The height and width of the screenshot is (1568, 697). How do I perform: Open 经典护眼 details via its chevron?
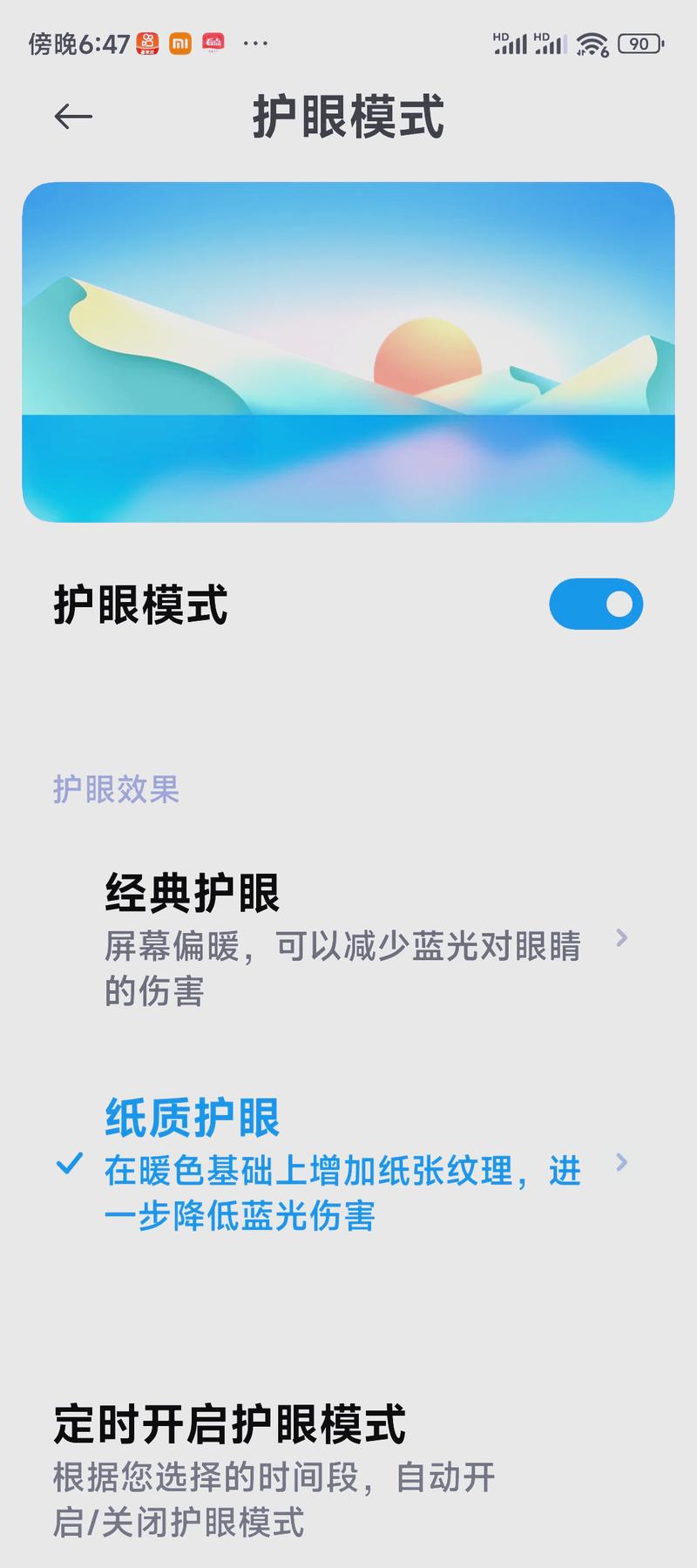point(622,939)
